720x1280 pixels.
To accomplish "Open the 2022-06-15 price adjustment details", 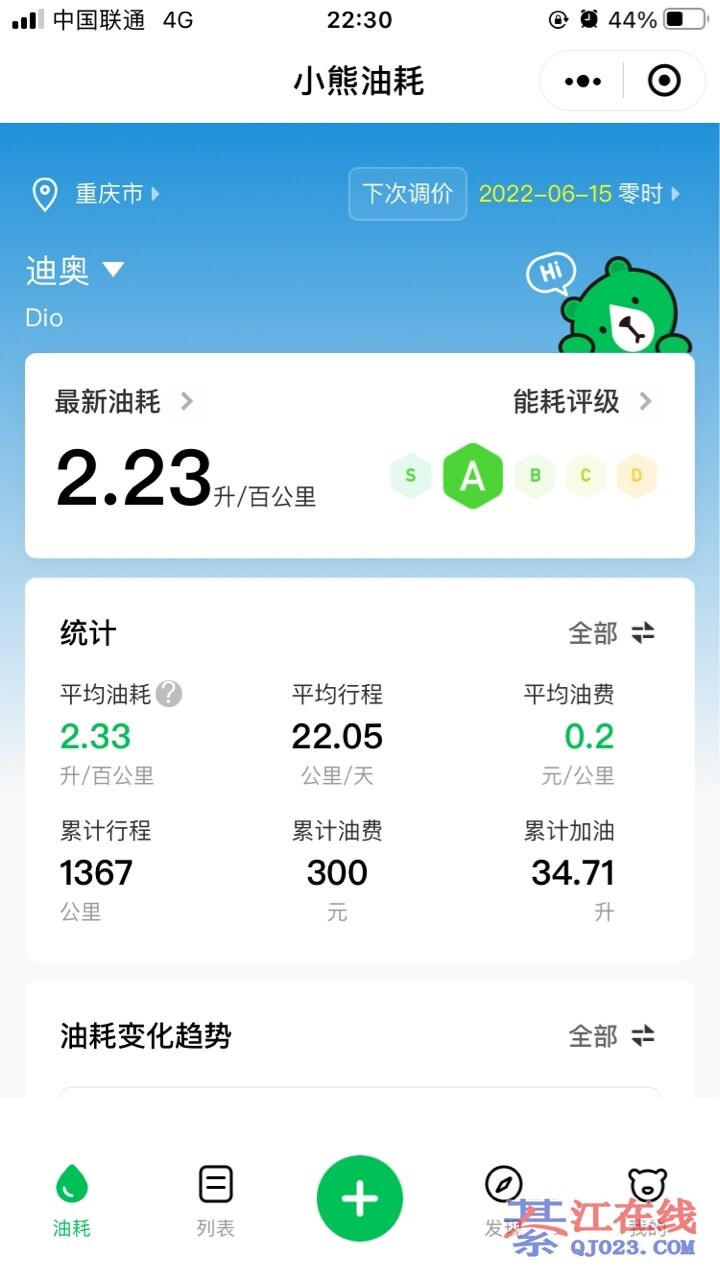I will 578,194.
